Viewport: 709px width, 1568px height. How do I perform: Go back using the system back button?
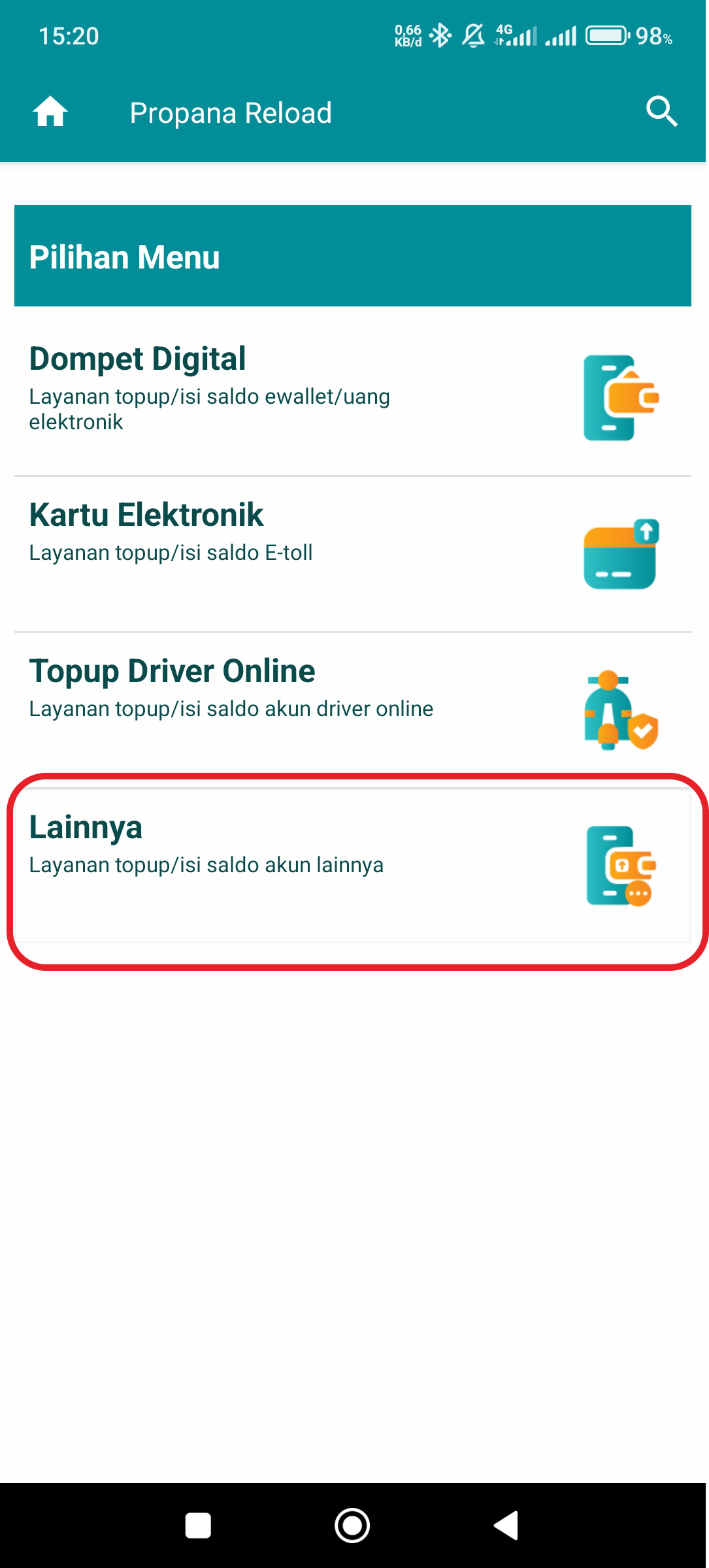pyautogui.click(x=506, y=1526)
